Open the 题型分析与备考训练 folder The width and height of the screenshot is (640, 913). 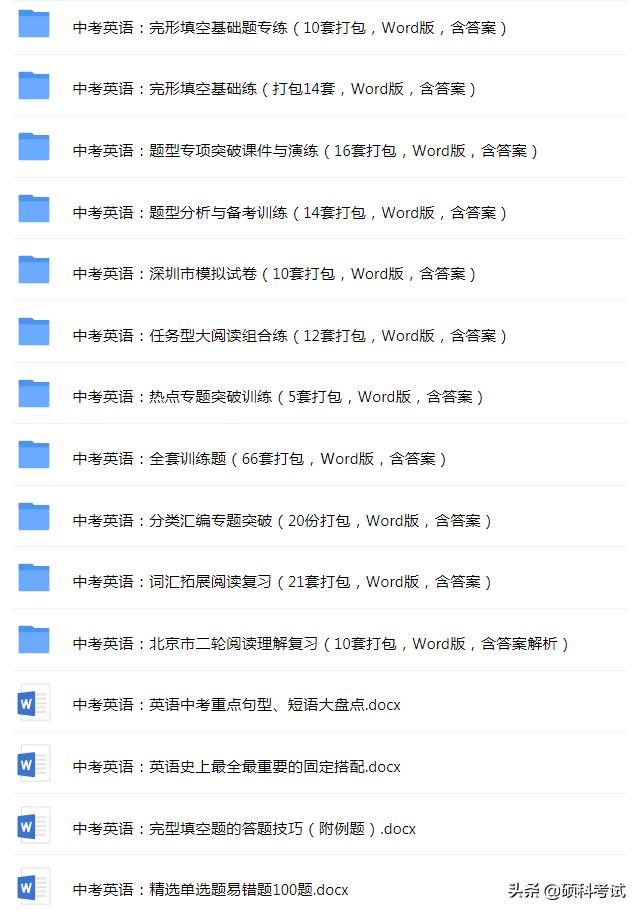(x=290, y=212)
